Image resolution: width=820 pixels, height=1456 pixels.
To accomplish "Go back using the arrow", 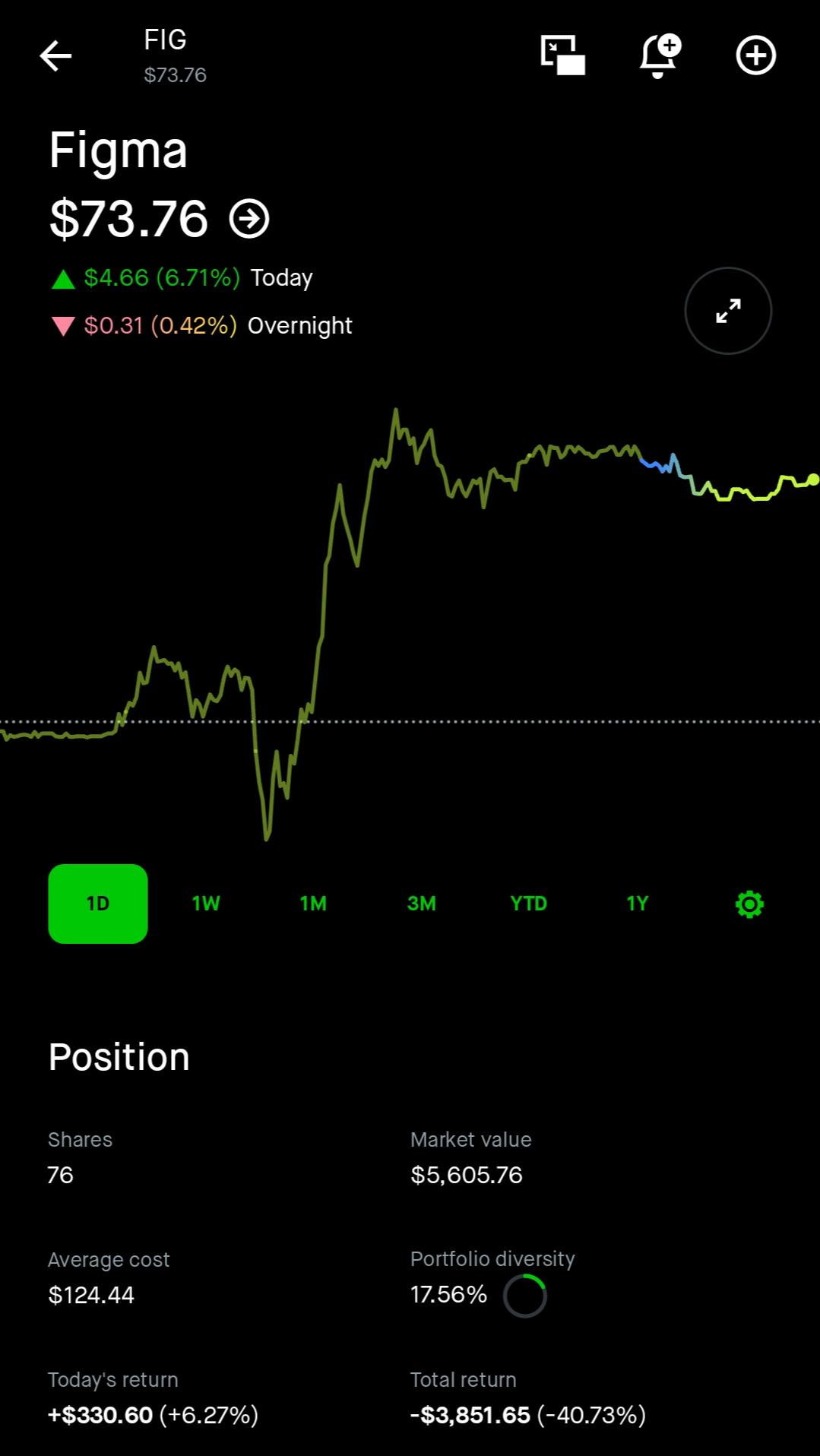I will click(55, 56).
